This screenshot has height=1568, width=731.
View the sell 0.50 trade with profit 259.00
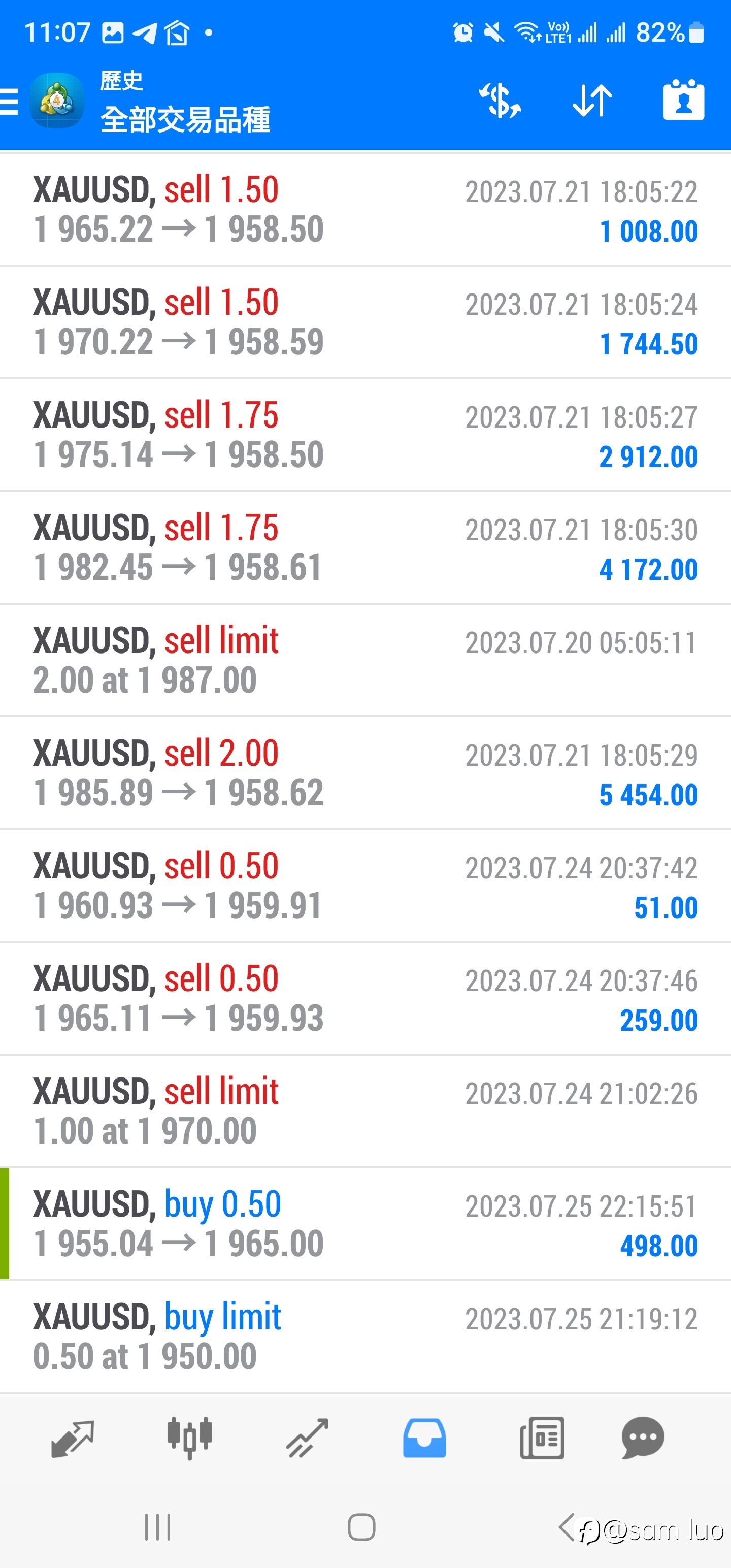[365, 998]
